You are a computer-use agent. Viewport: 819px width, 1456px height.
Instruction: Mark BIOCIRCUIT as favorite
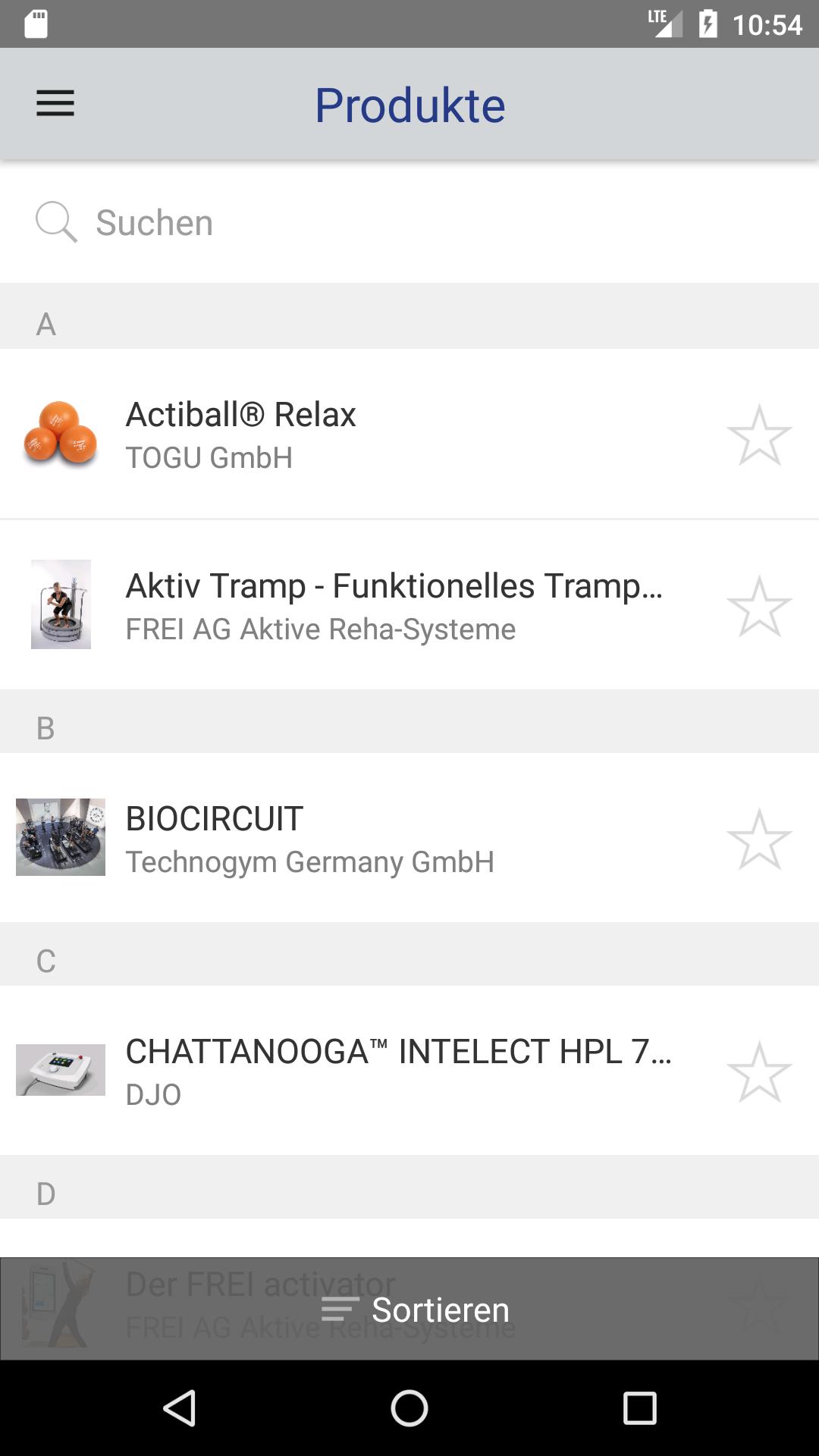point(759,839)
